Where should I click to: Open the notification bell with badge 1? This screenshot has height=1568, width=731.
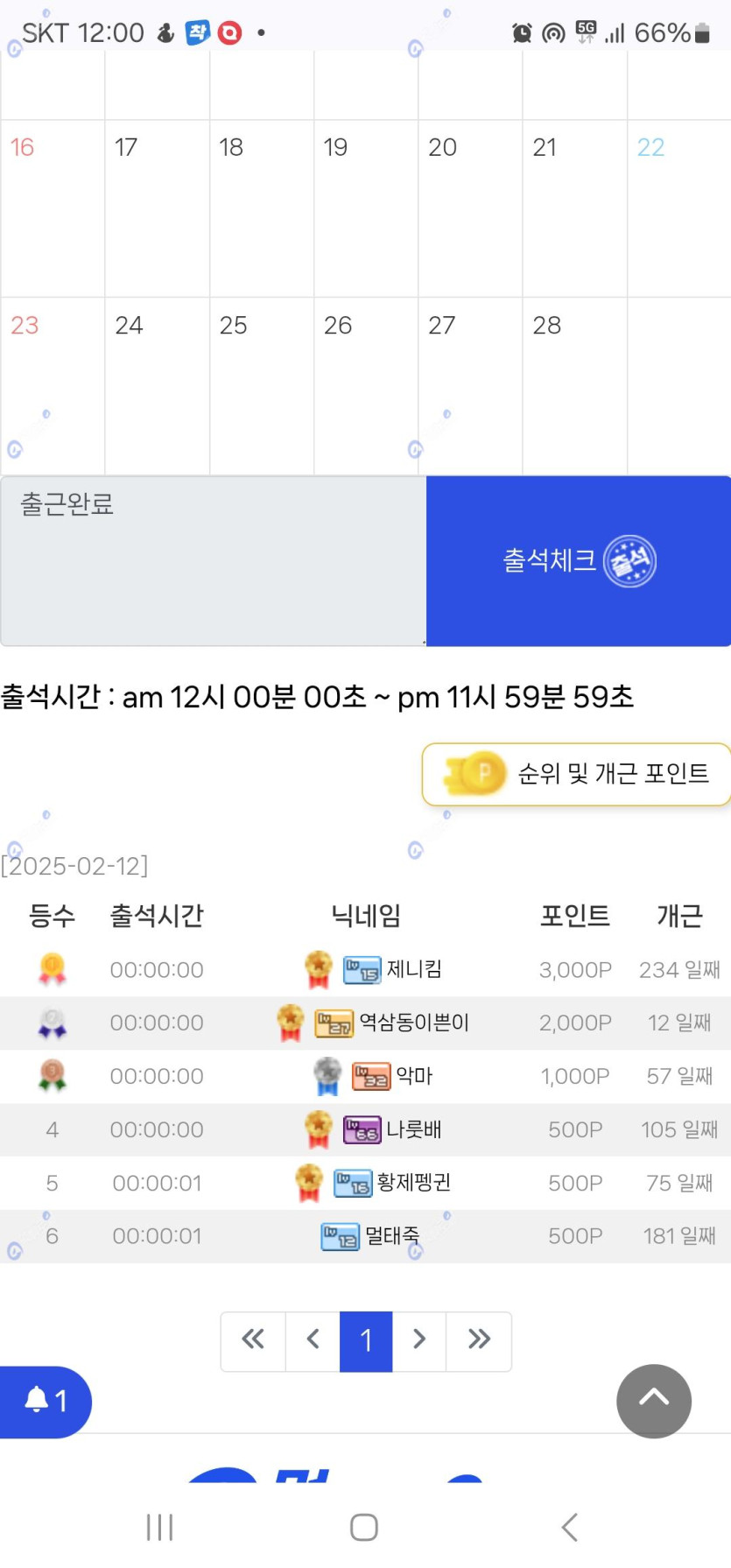pos(45,1400)
